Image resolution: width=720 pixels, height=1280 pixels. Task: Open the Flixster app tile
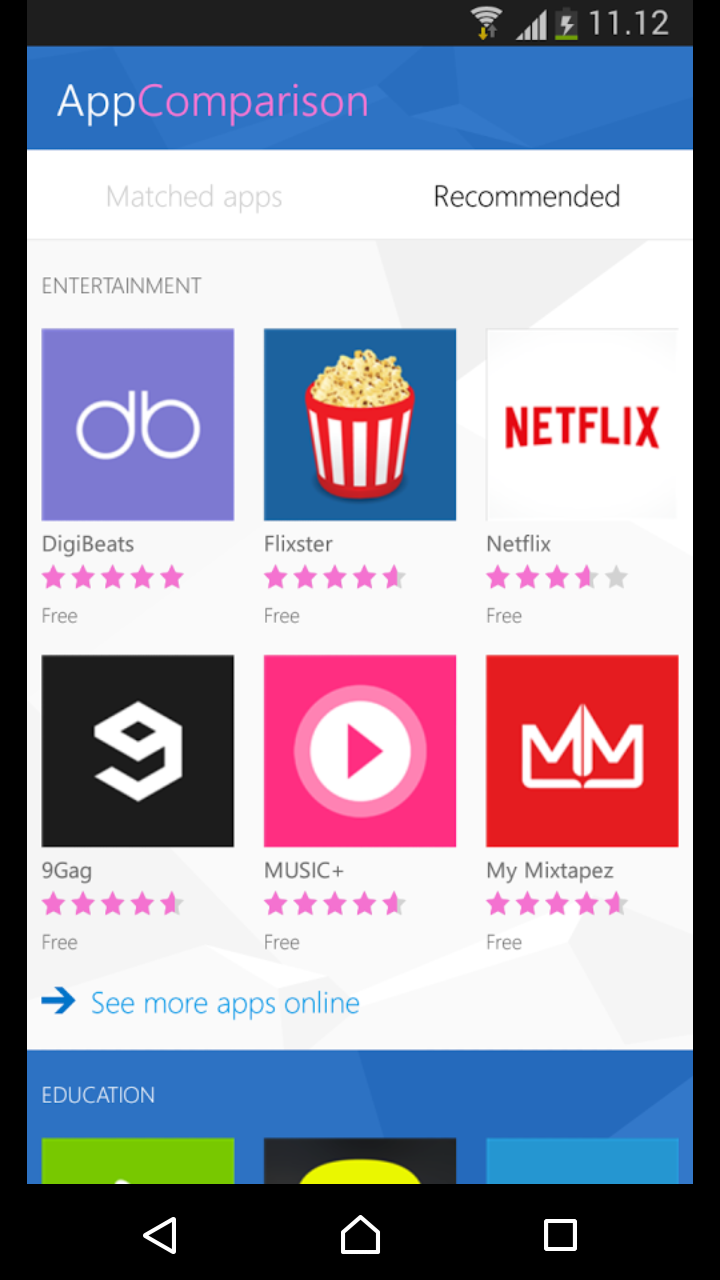360,425
